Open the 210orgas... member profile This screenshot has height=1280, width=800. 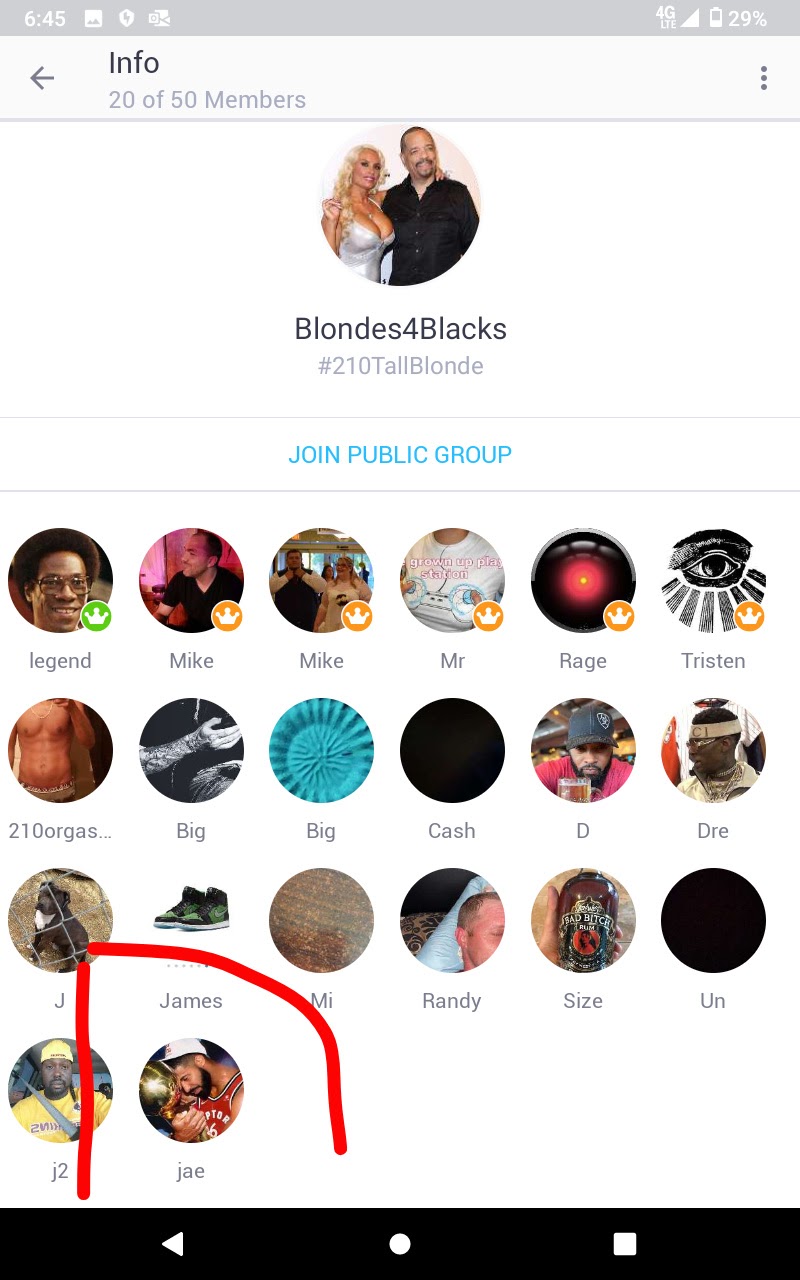point(60,751)
